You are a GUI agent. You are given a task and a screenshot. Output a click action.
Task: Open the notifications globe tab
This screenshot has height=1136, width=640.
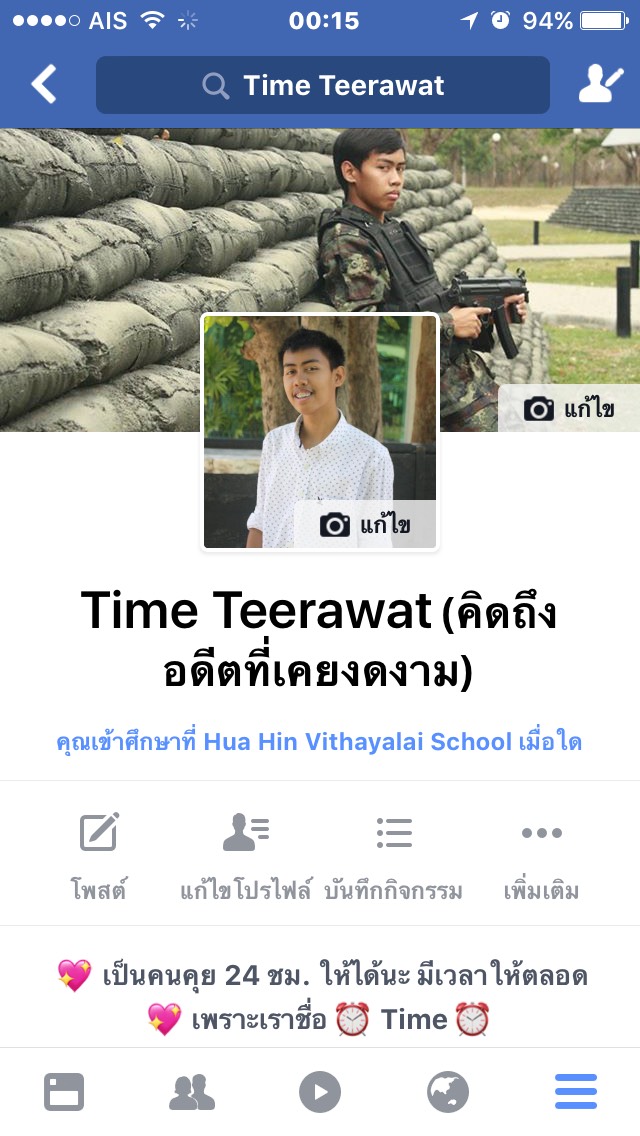448,1092
